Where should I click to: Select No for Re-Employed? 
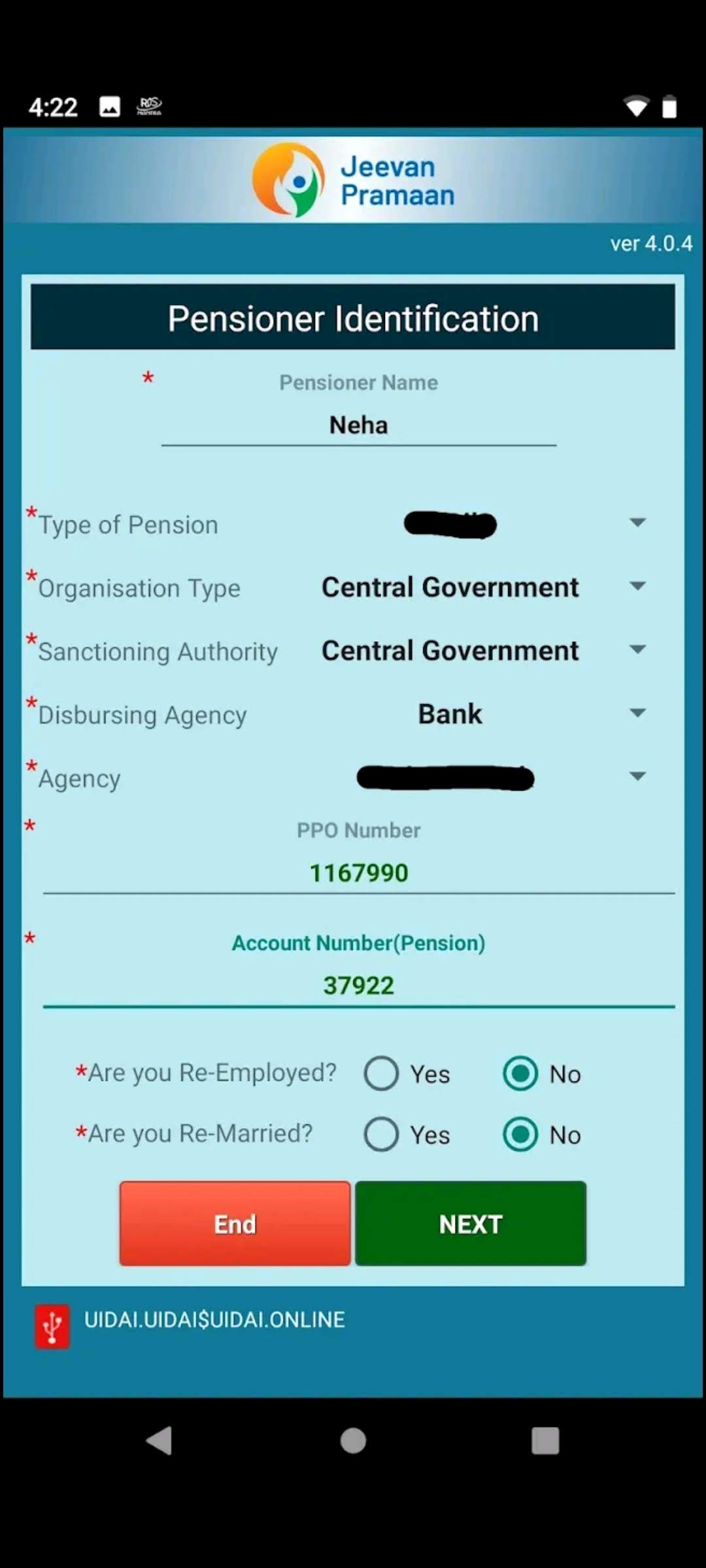520,1073
